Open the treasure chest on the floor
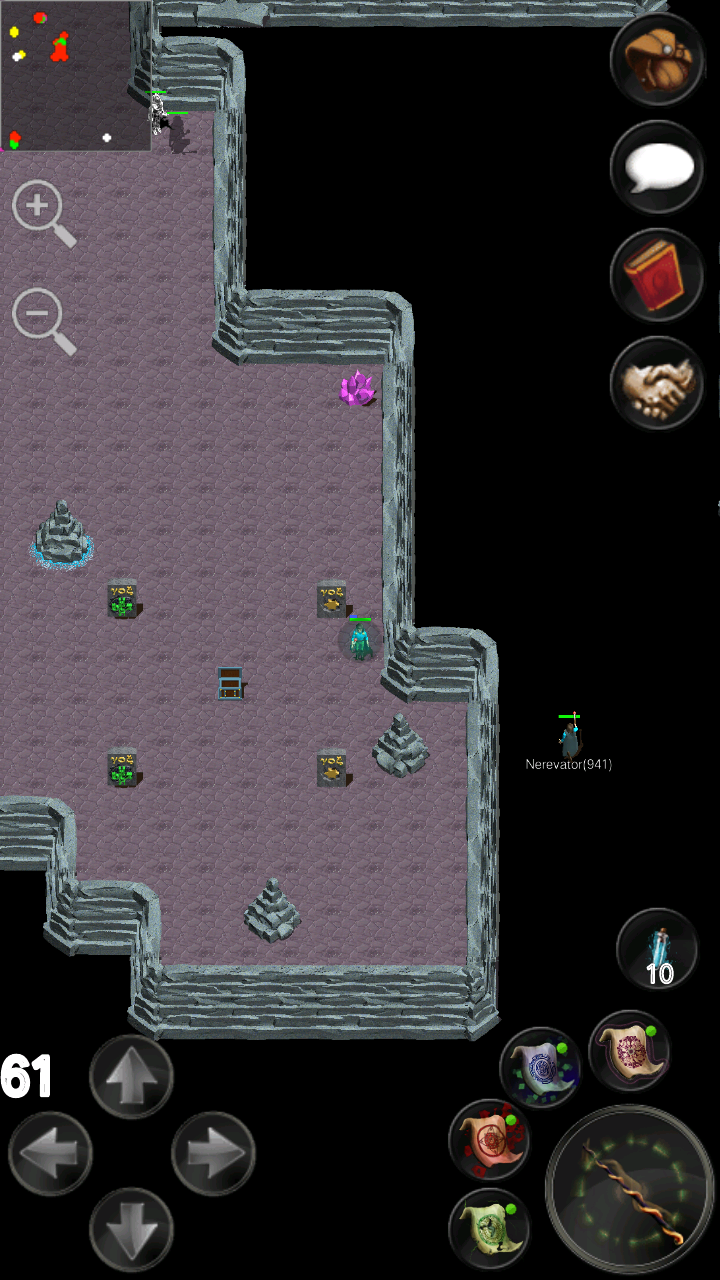Screen dimensions: 720x1280 231,683
